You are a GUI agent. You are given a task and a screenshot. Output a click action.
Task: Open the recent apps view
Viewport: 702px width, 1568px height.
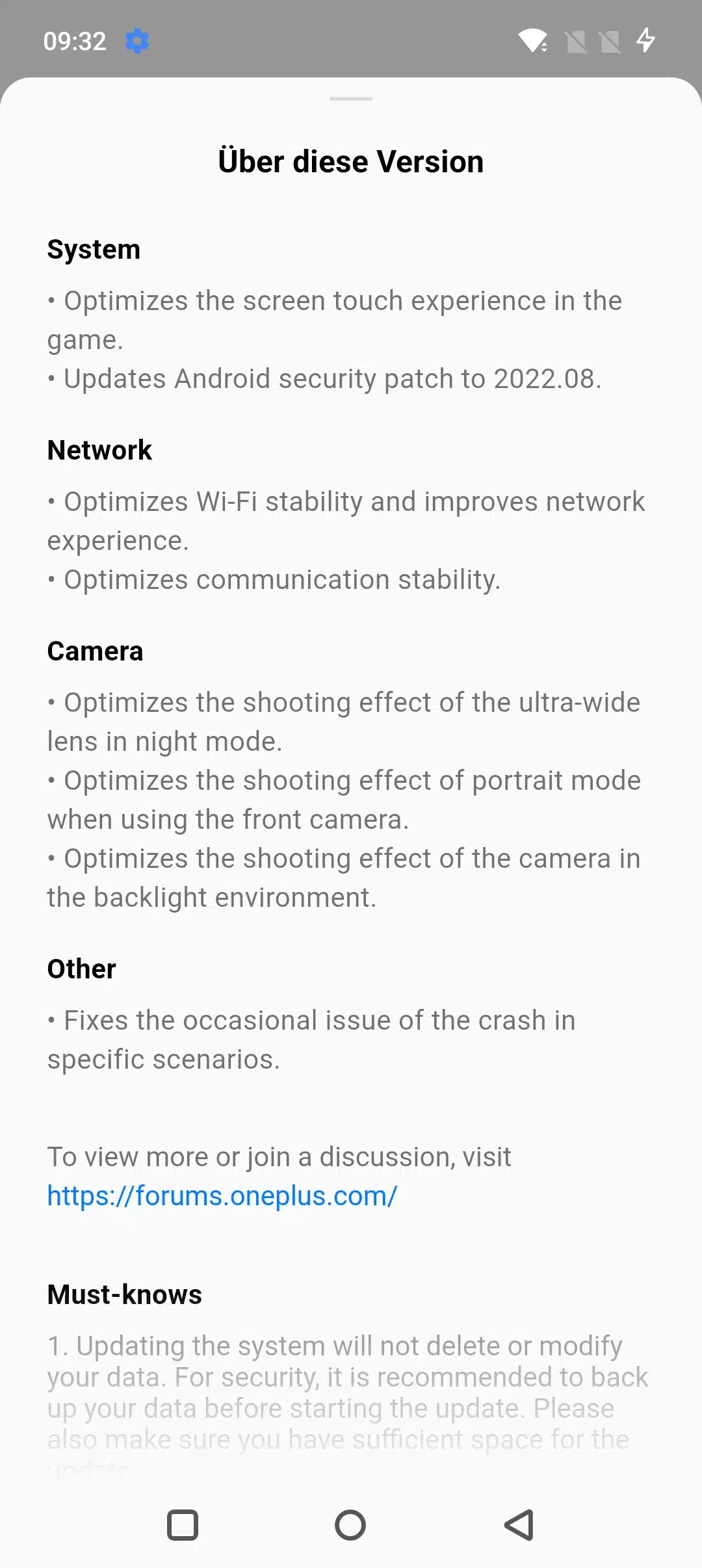pyautogui.click(x=183, y=1524)
